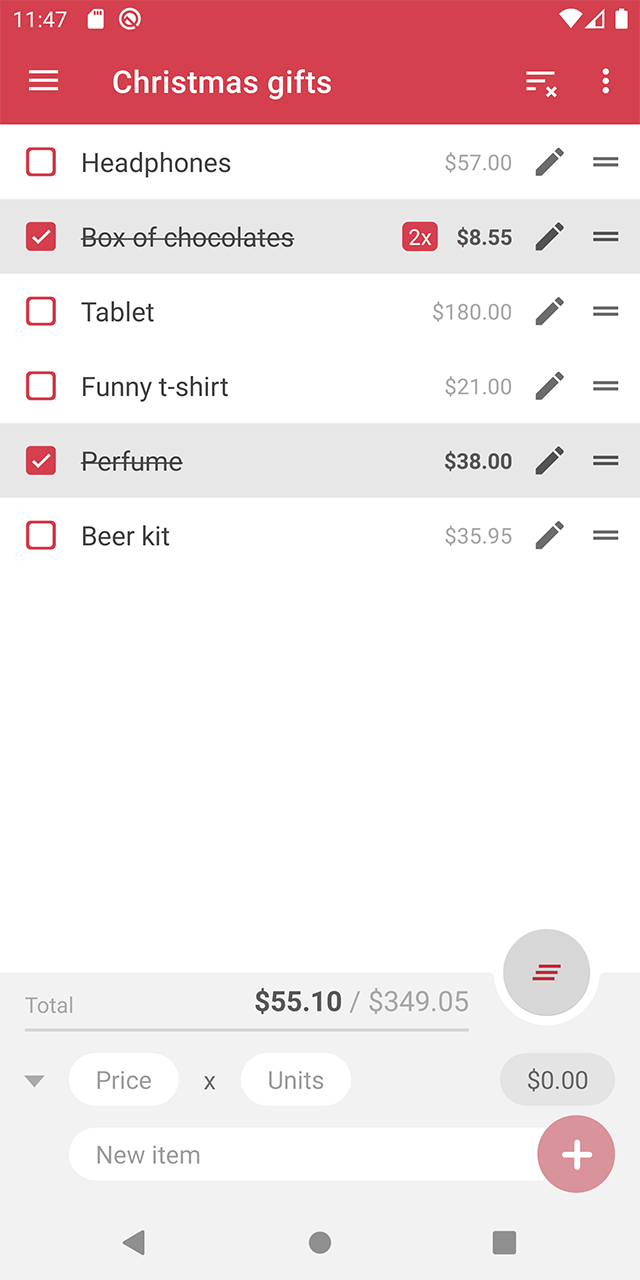Viewport: 640px width, 1280px height.
Task: Tap the Price input field
Action: [x=124, y=1080]
